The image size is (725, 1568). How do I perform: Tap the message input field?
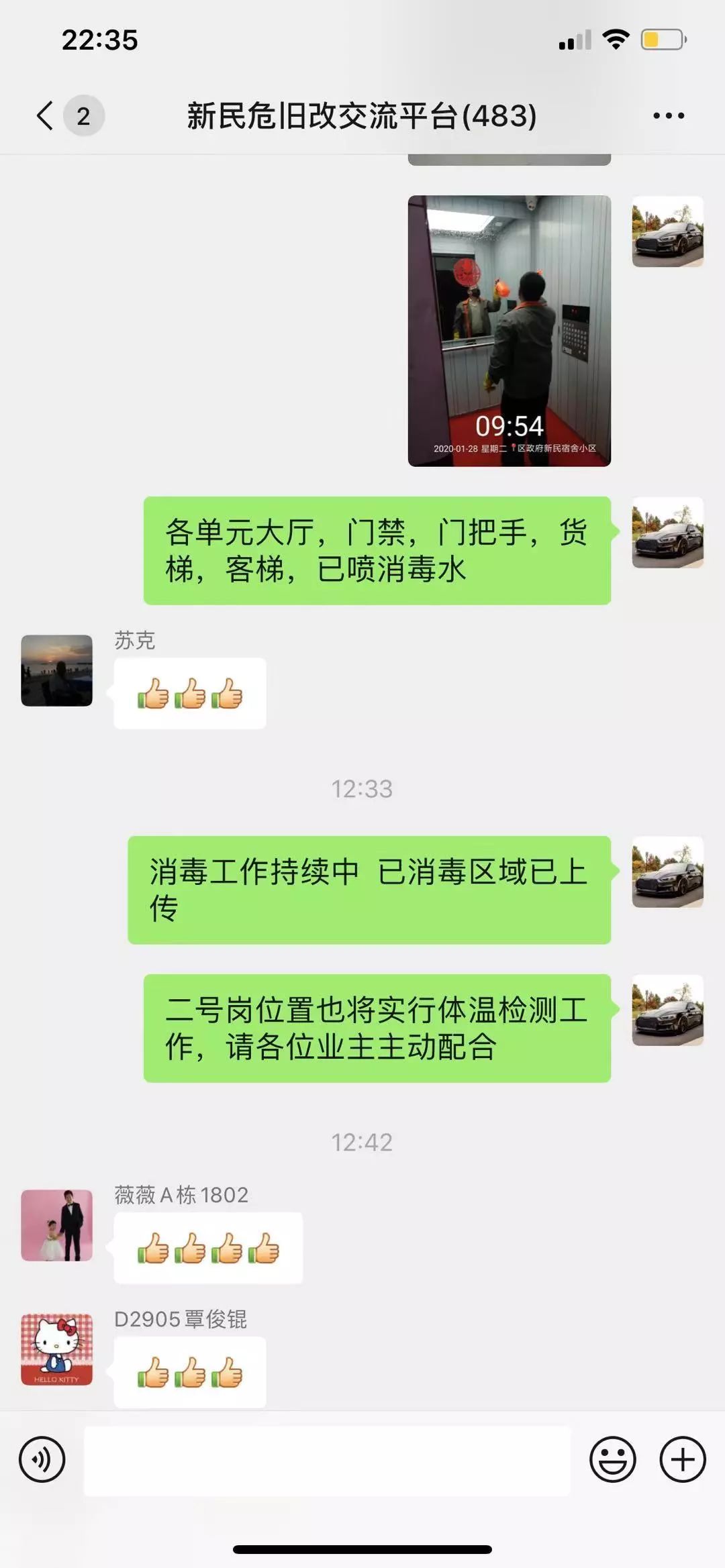point(327,1460)
